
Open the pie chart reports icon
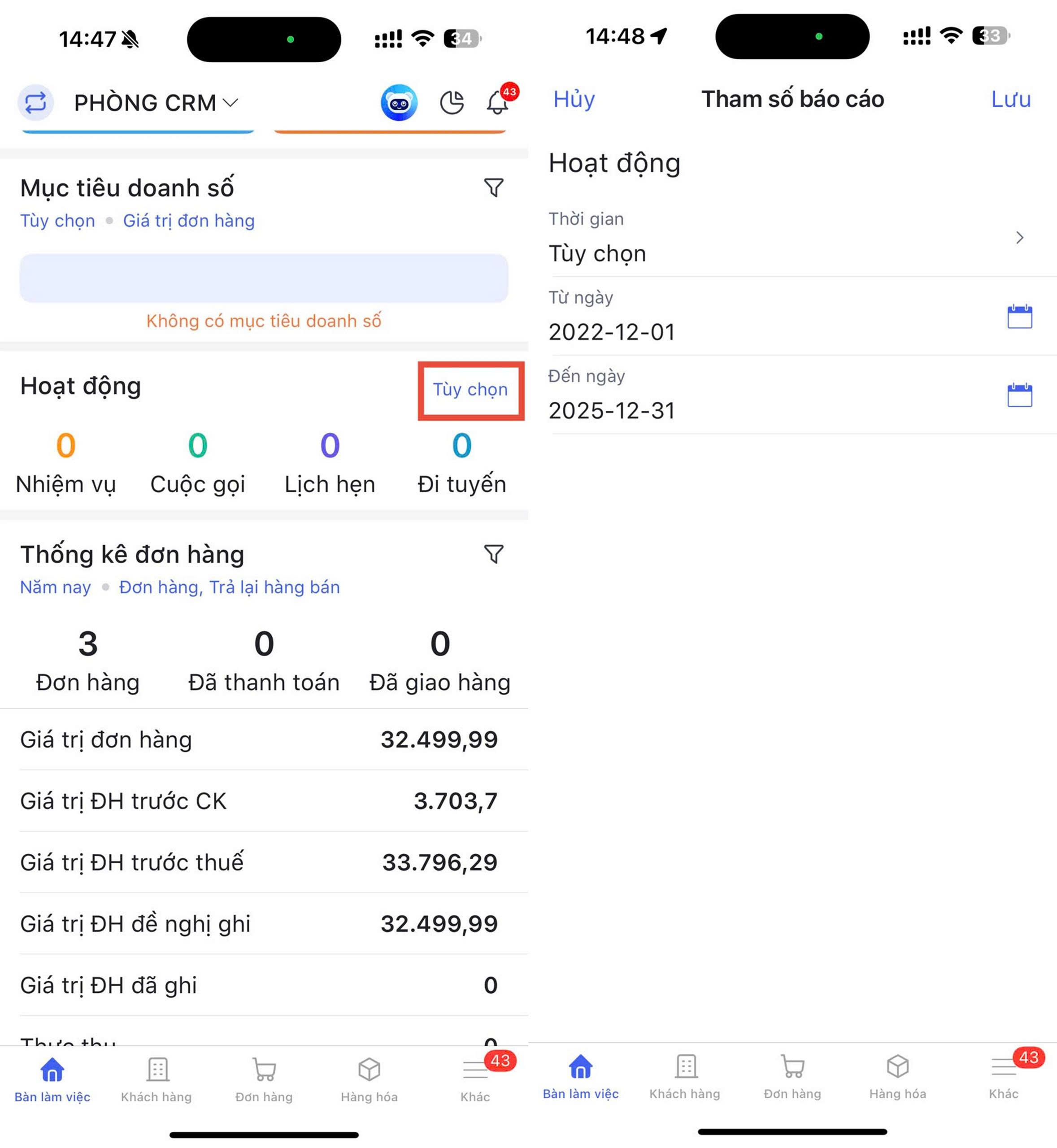tap(452, 103)
